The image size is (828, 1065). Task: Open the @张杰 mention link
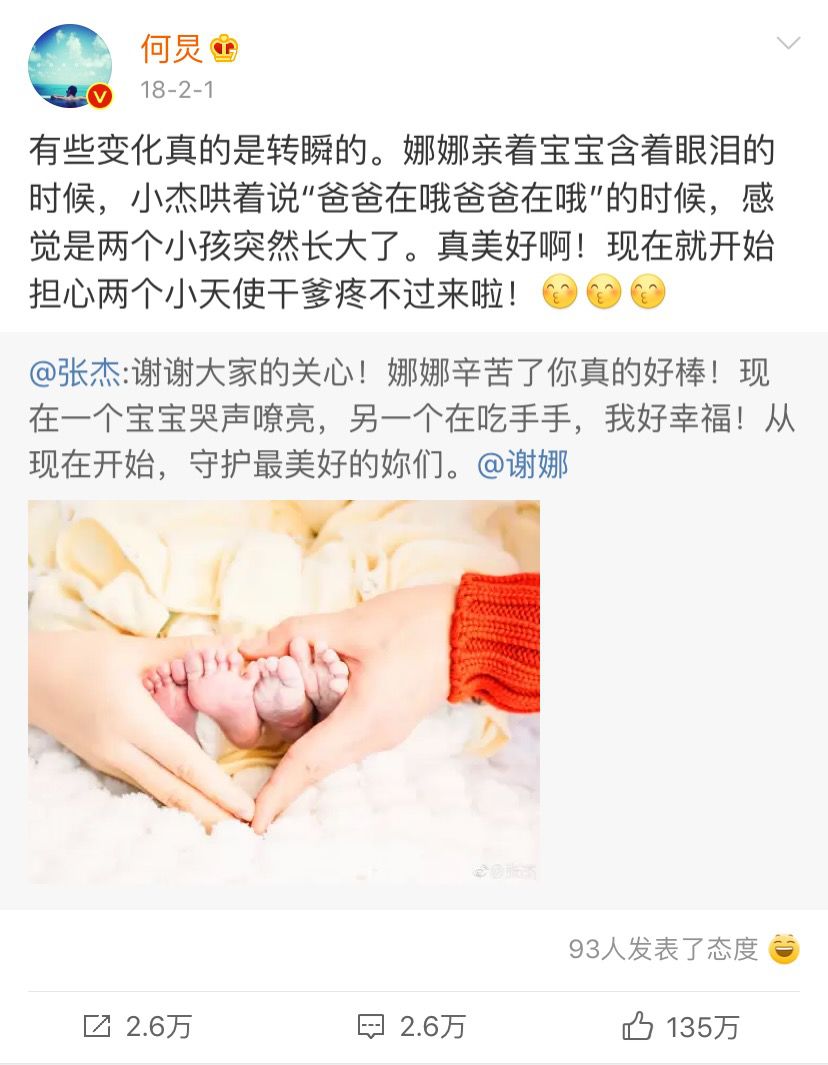point(74,374)
